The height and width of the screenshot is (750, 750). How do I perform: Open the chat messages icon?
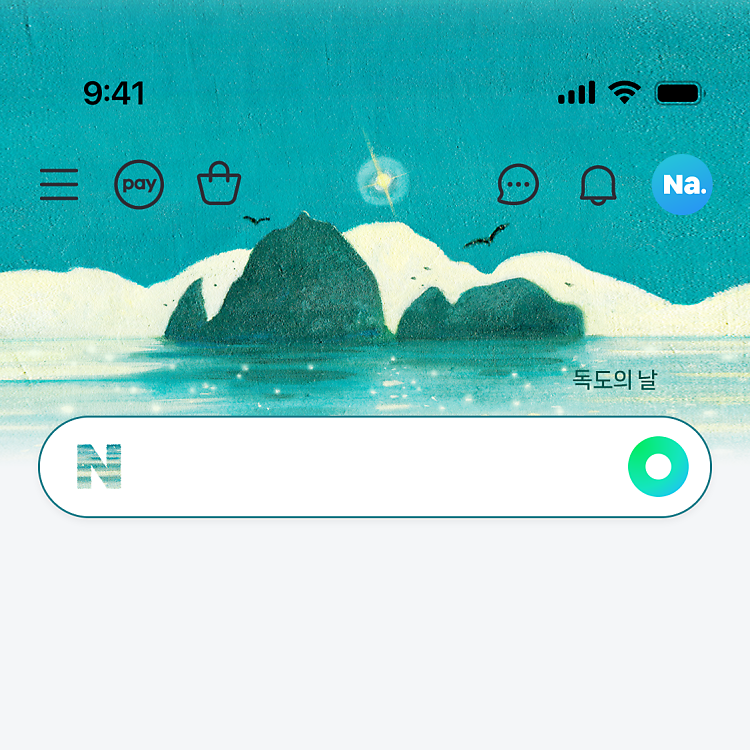pyautogui.click(x=518, y=184)
